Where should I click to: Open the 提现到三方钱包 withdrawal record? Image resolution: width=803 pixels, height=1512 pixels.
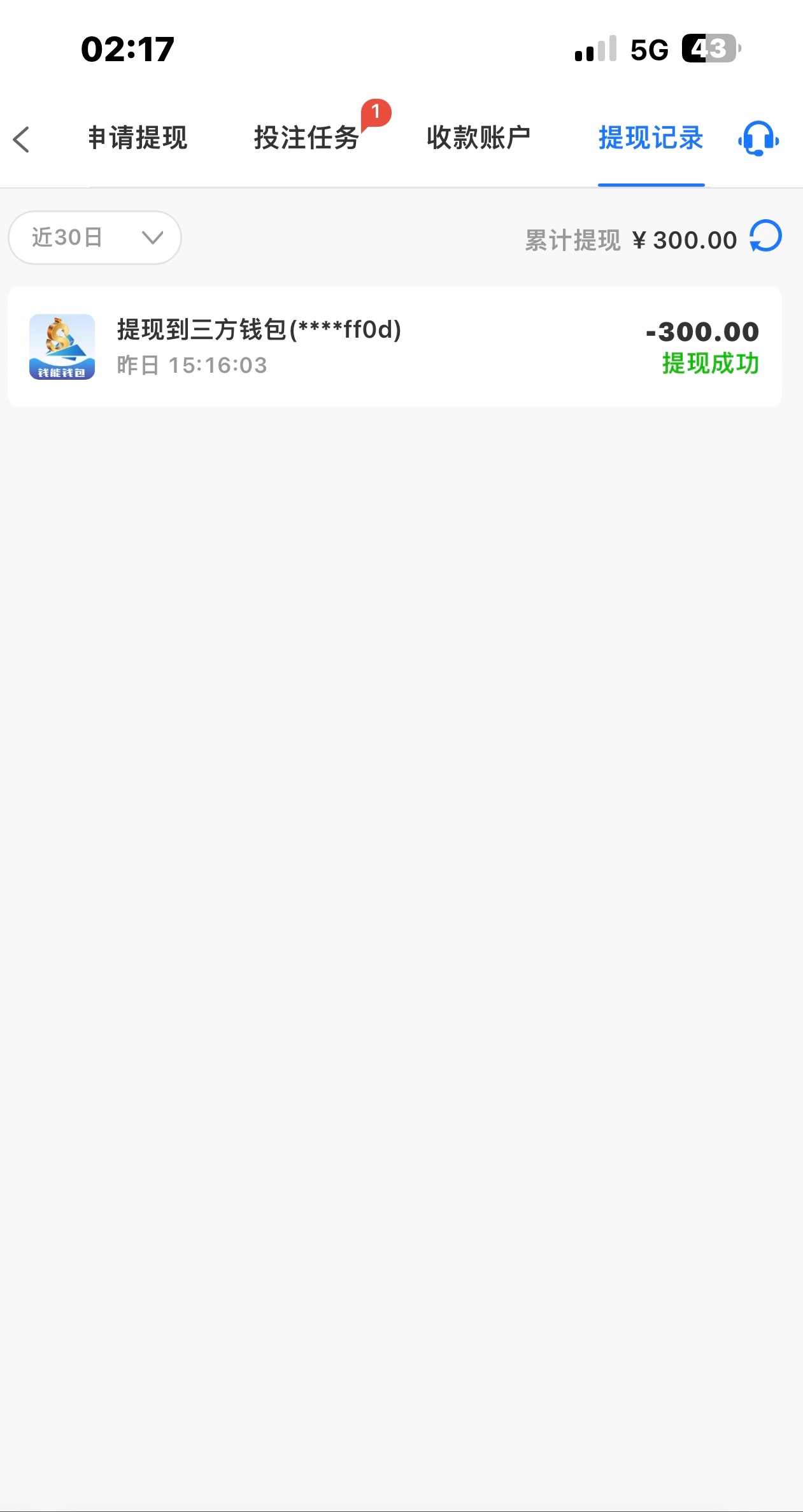coord(395,347)
